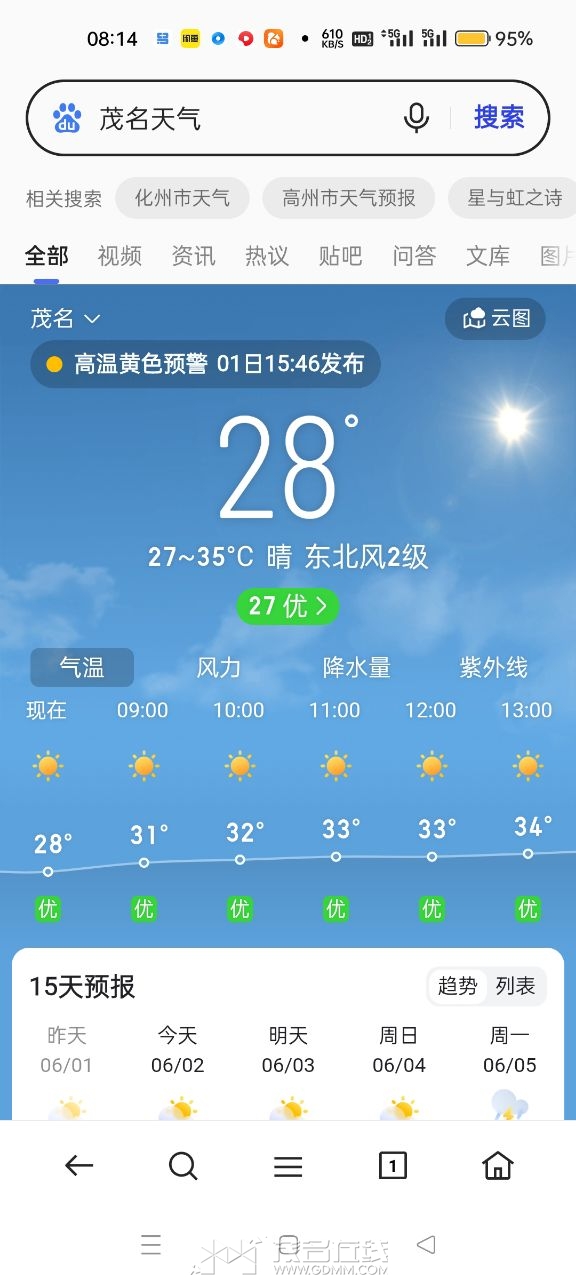Select the 高州市天气预报 related search chip

tap(349, 198)
